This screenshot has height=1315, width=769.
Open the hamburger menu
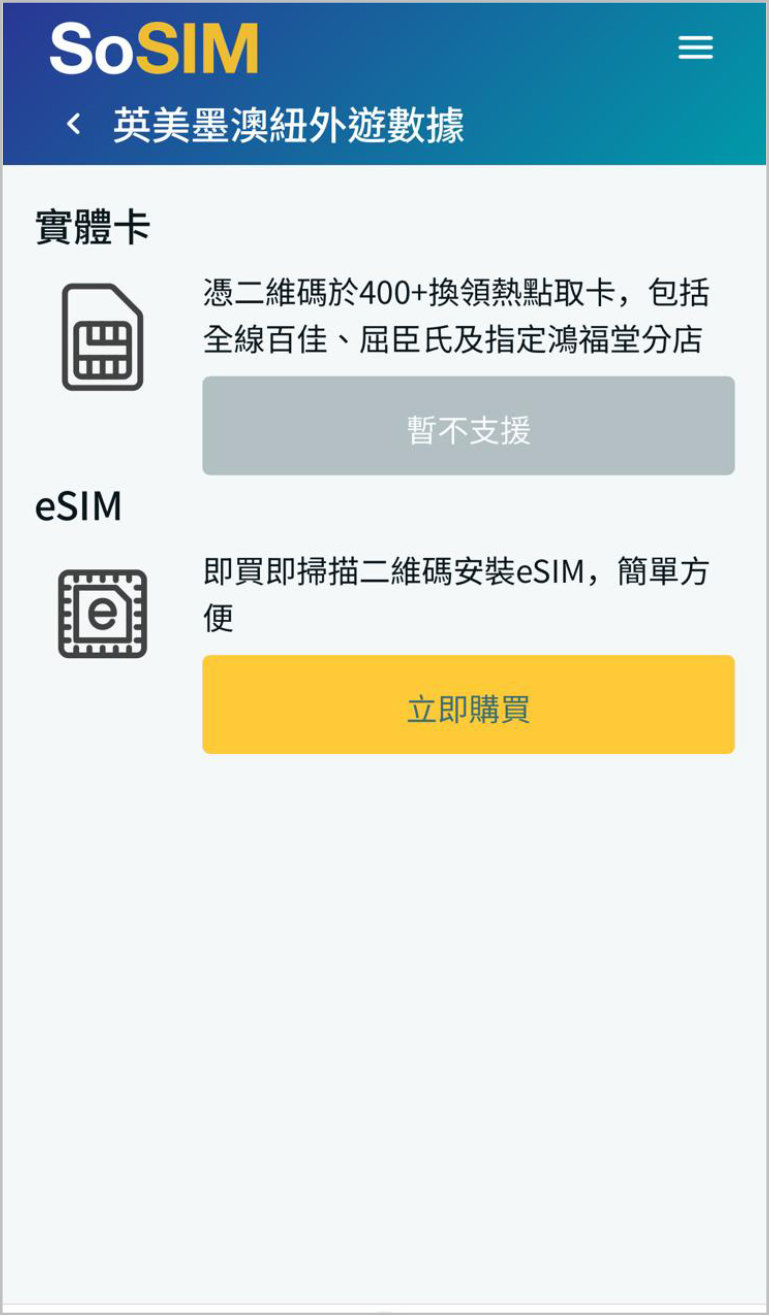[695, 48]
